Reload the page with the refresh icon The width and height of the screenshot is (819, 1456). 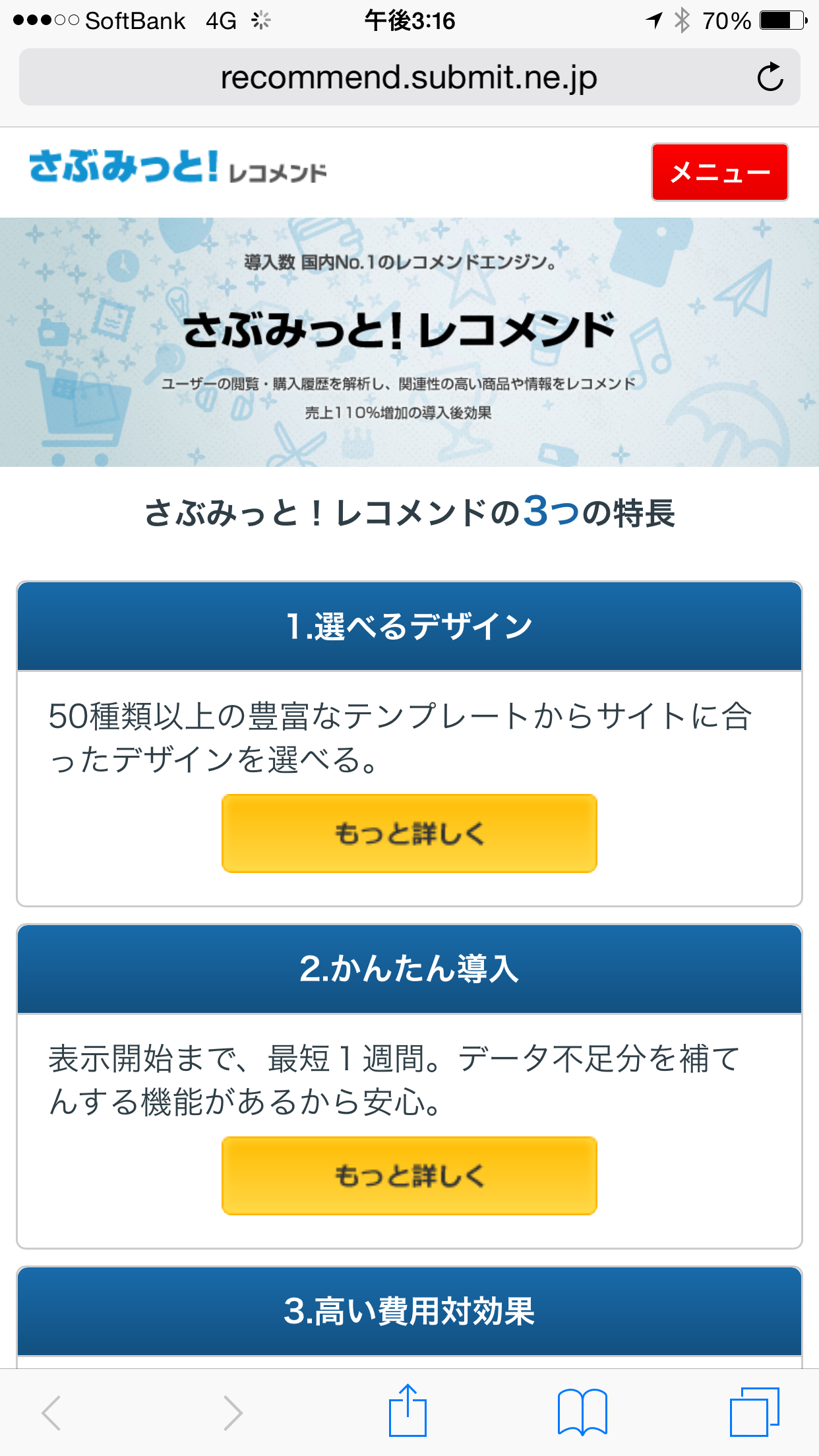pos(770,77)
